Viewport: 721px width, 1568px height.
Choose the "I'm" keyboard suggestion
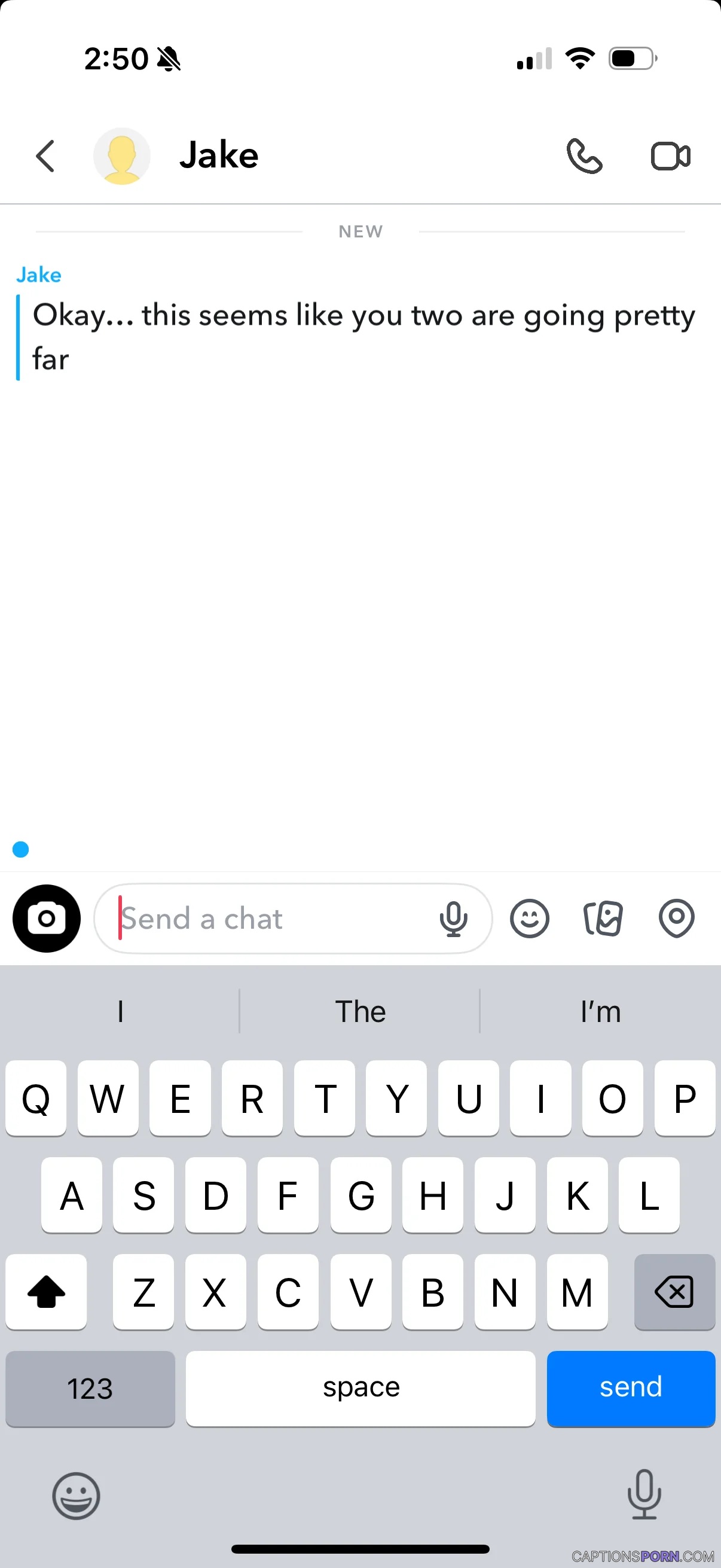600,1012
